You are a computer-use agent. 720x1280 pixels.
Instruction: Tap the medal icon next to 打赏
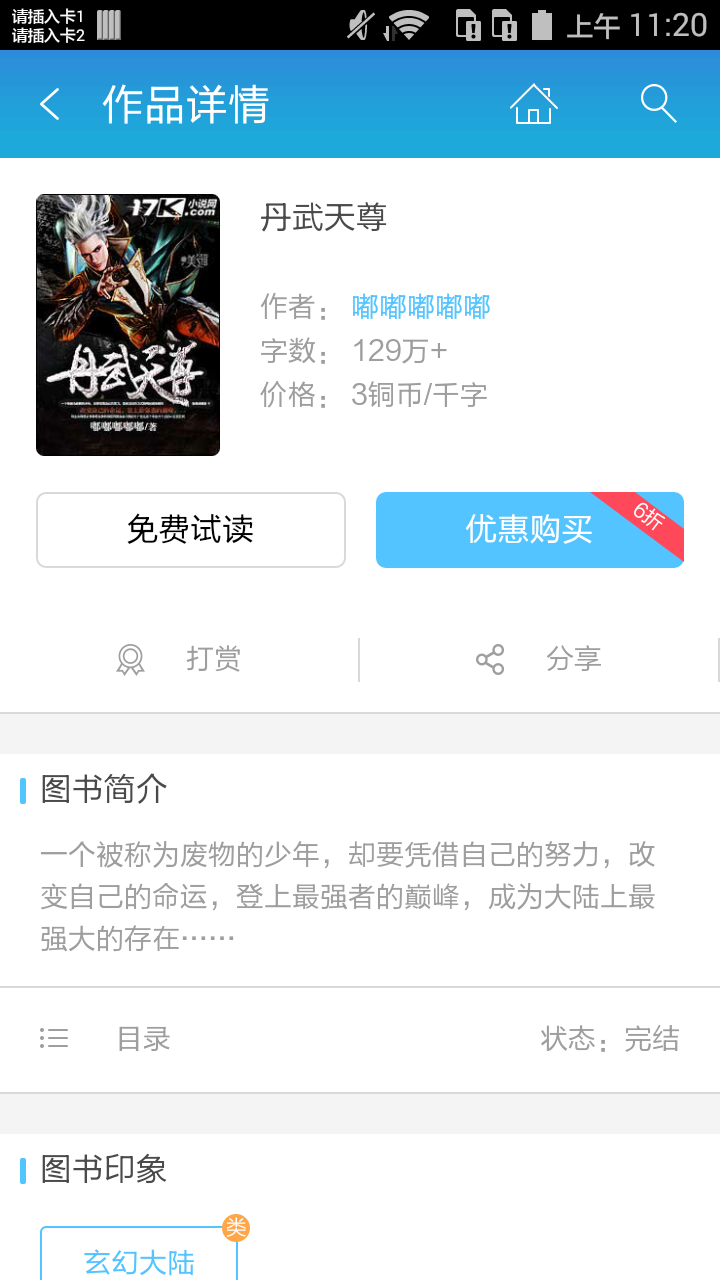(129, 658)
